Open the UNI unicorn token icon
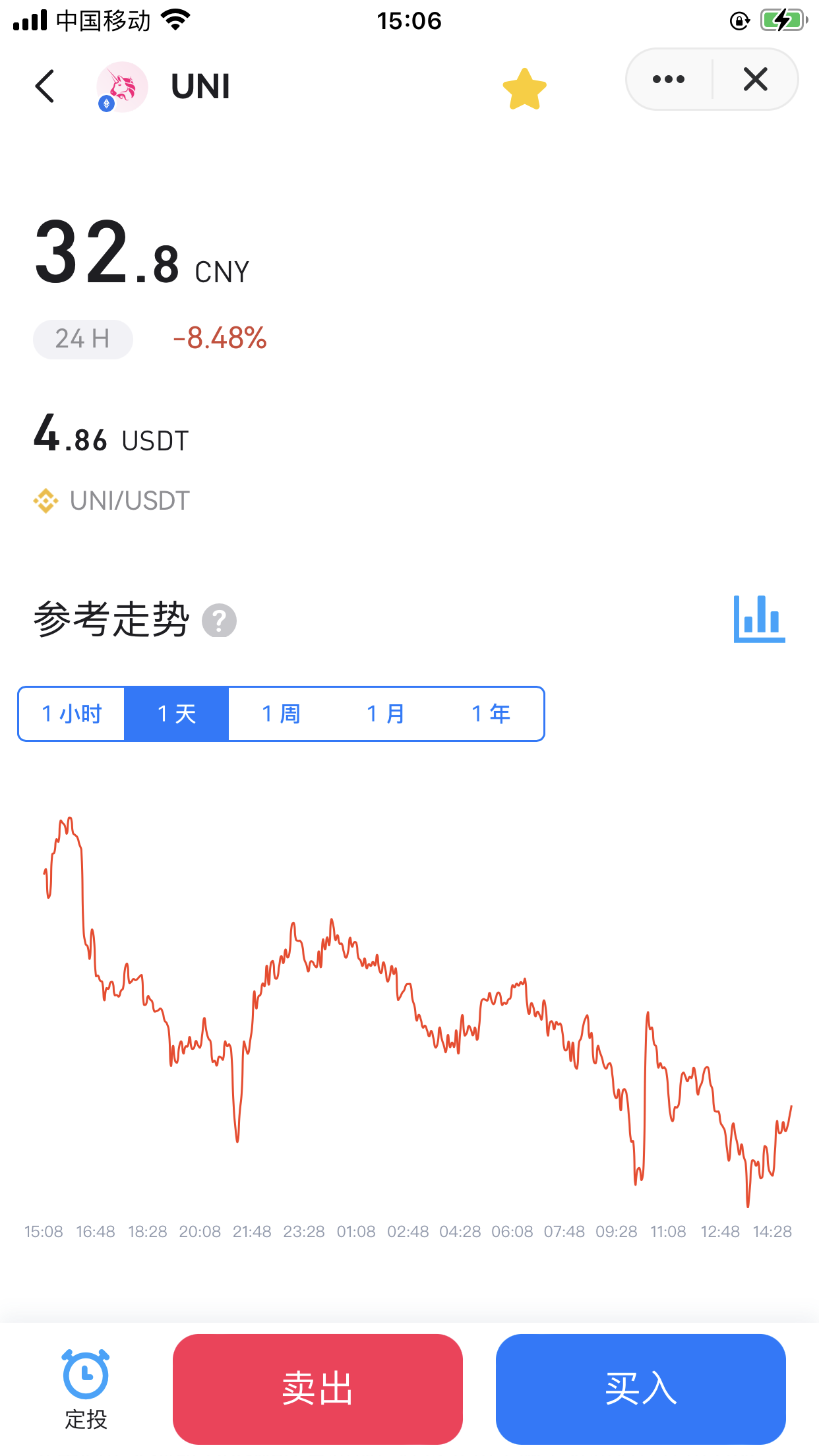Viewport: 819px width, 1456px height. click(x=122, y=87)
